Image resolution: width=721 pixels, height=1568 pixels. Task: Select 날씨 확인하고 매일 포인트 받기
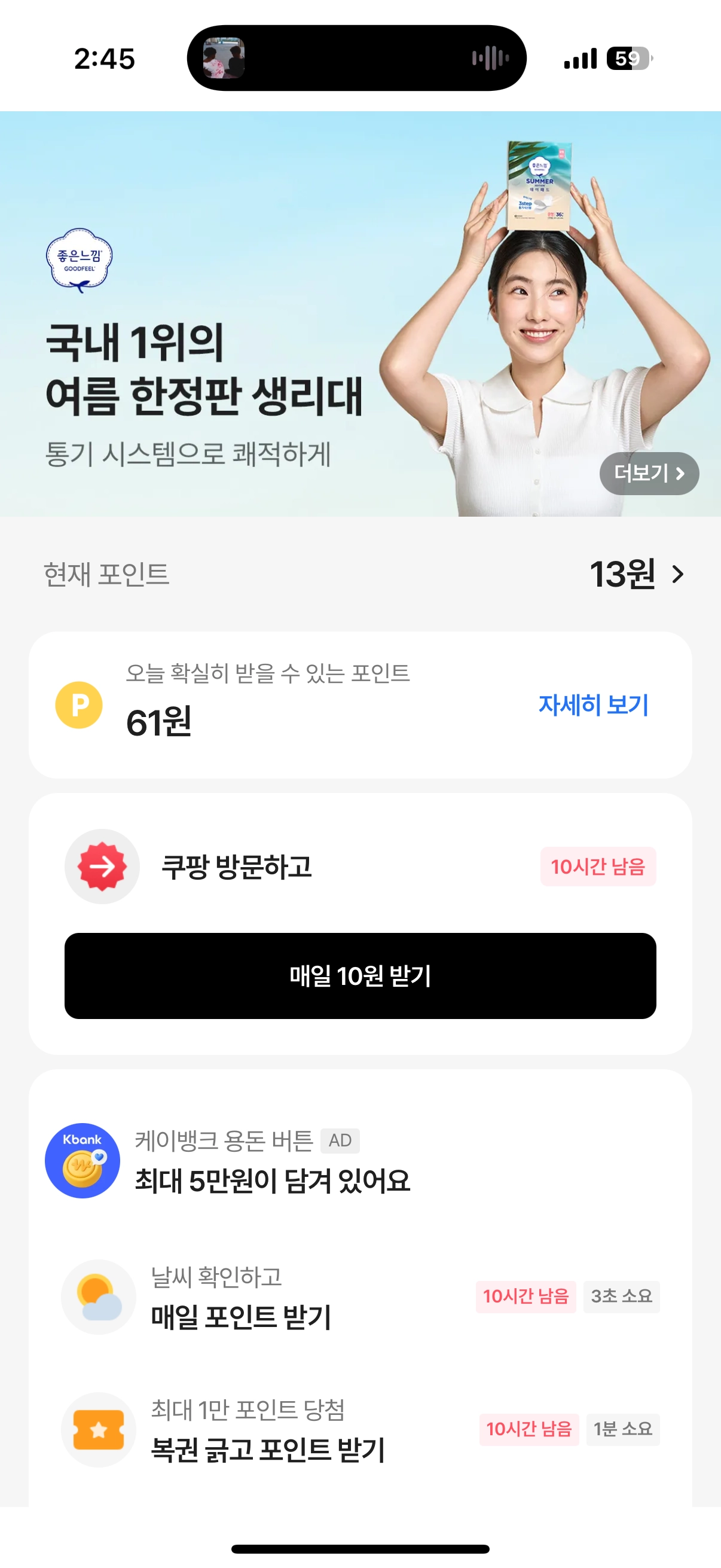pyautogui.click(x=241, y=1297)
